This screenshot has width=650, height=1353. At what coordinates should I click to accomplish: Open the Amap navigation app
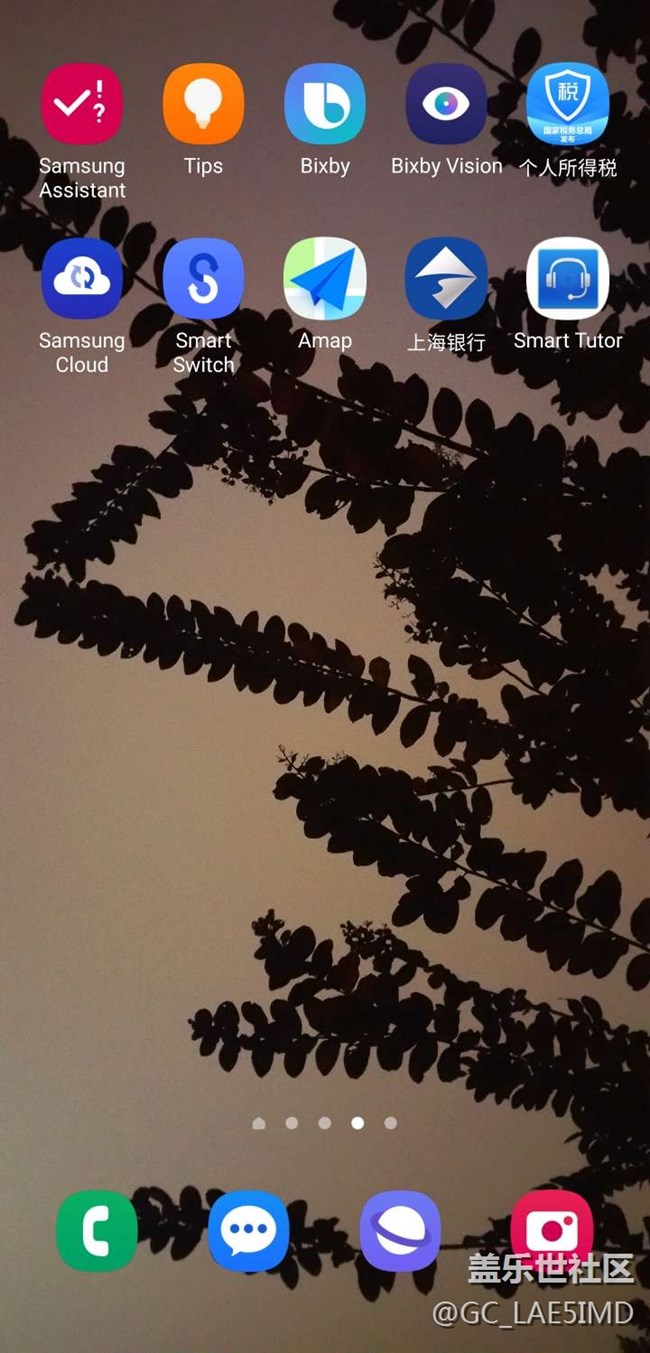(x=325, y=279)
